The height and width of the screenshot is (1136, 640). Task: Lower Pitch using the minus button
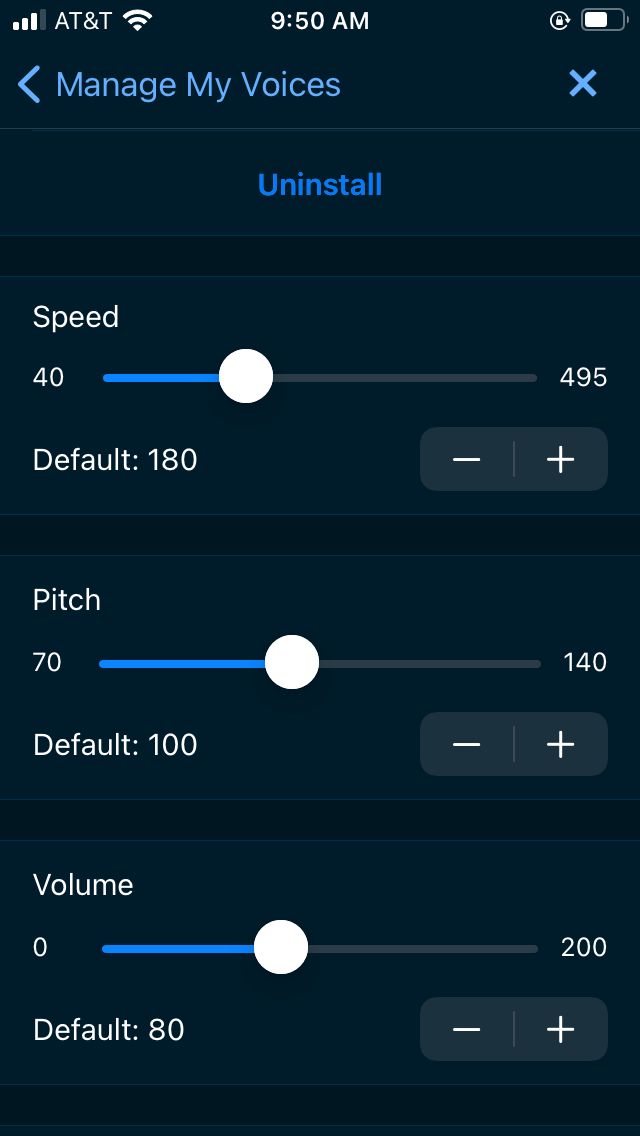pyautogui.click(x=467, y=745)
